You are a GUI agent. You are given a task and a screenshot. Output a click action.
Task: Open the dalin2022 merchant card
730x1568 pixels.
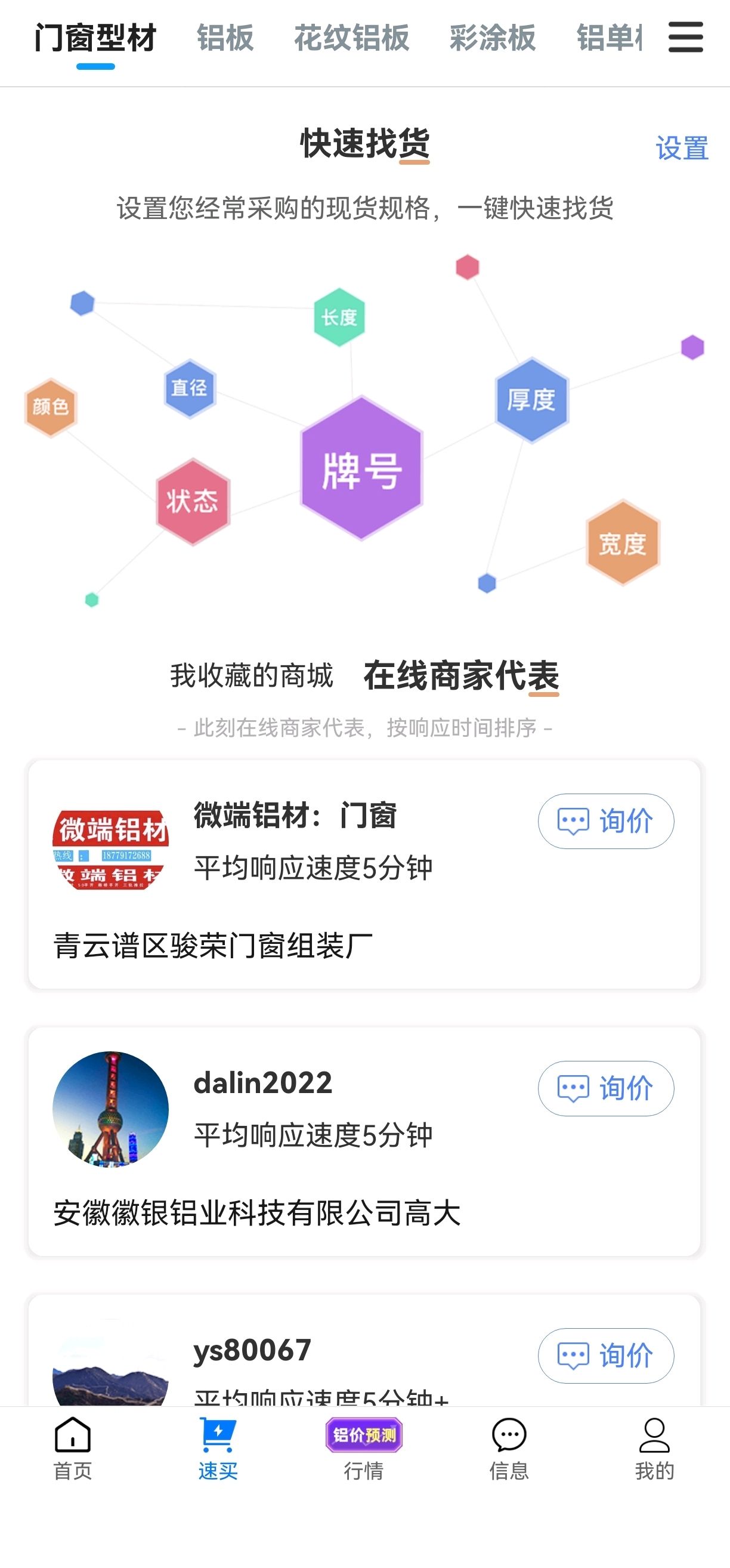click(364, 1141)
